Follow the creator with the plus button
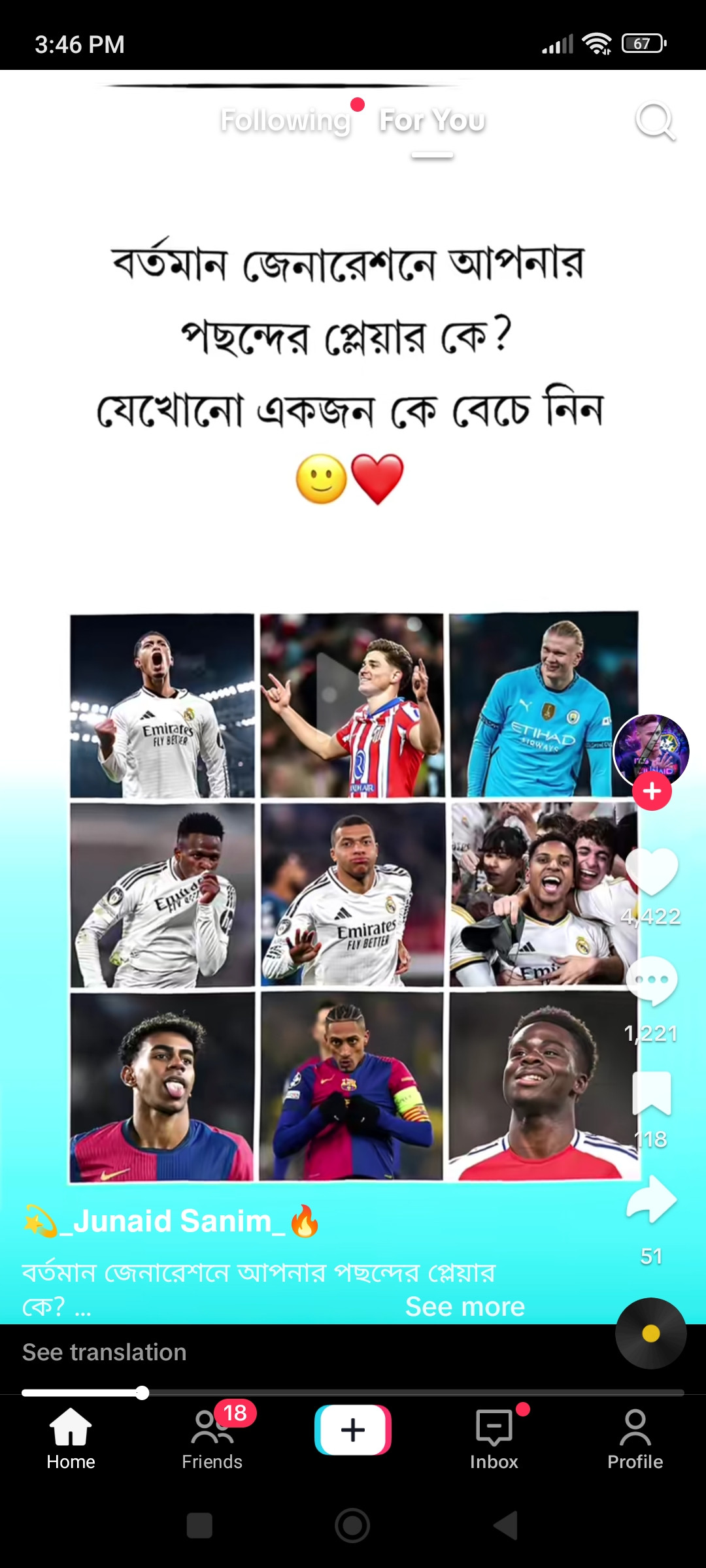The height and width of the screenshot is (1568, 706). click(652, 791)
